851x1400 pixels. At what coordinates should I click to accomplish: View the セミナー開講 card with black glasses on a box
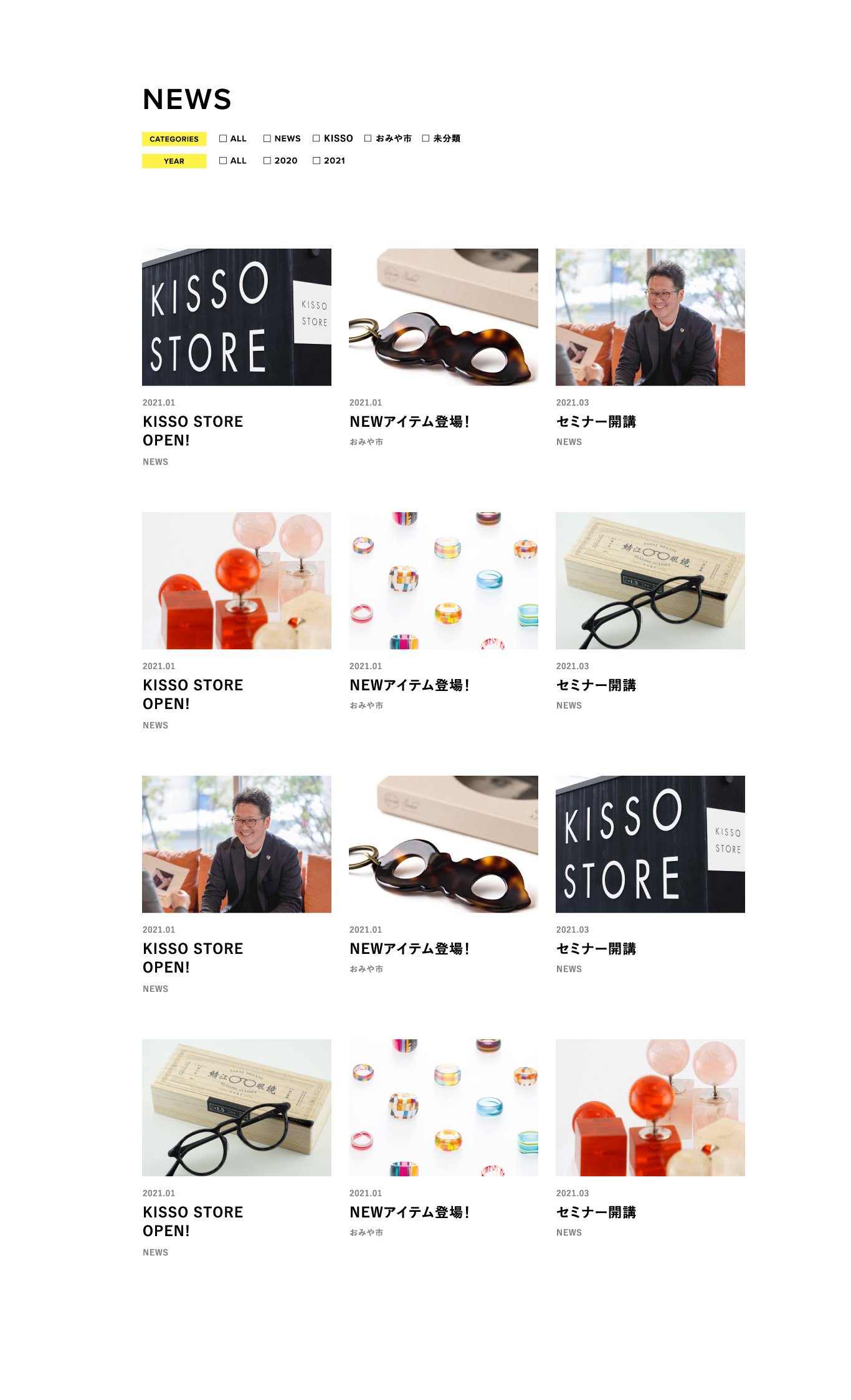[x=650, y=581]
